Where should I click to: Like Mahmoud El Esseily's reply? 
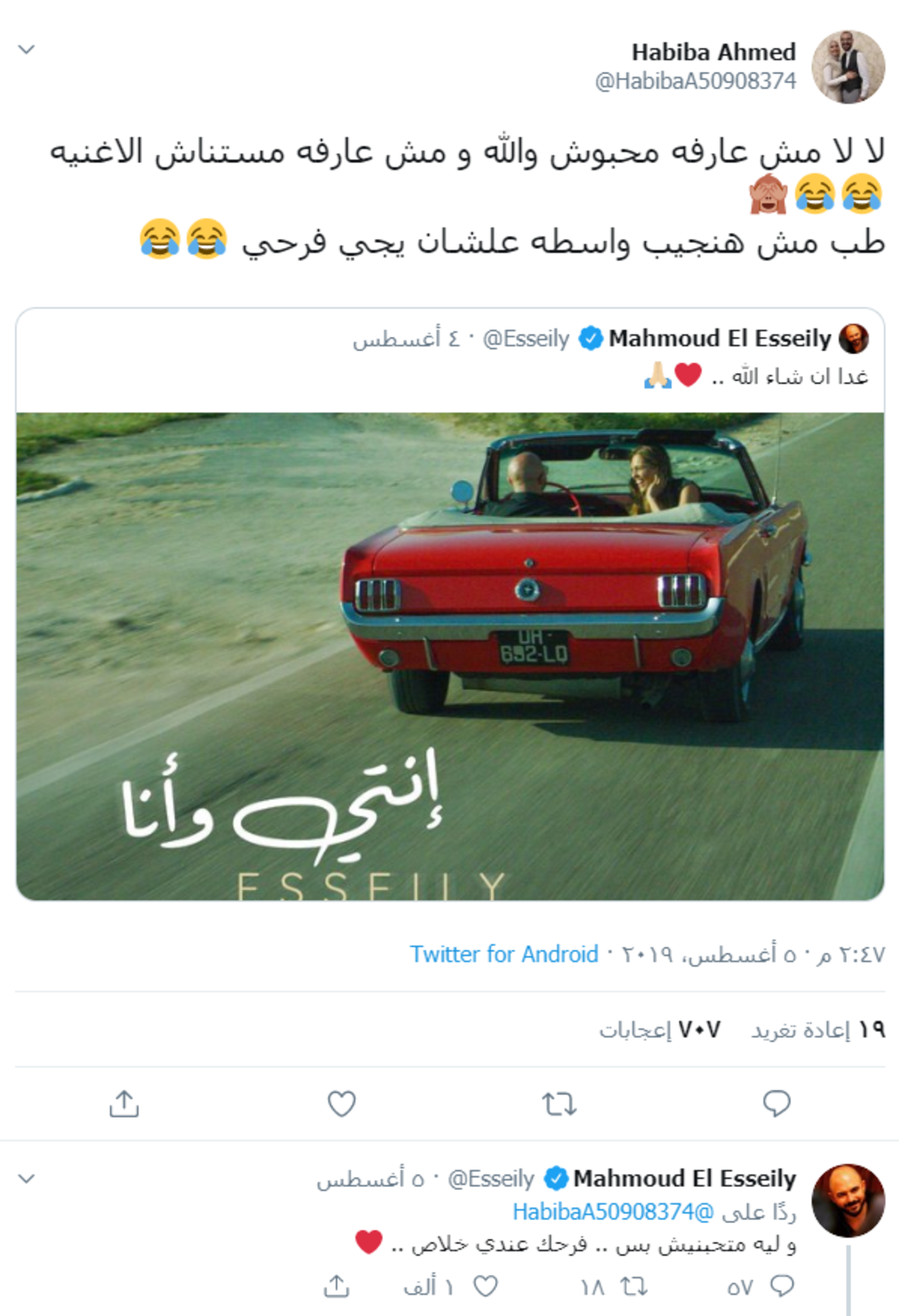pyautogui.click(x=485, y=1287)
